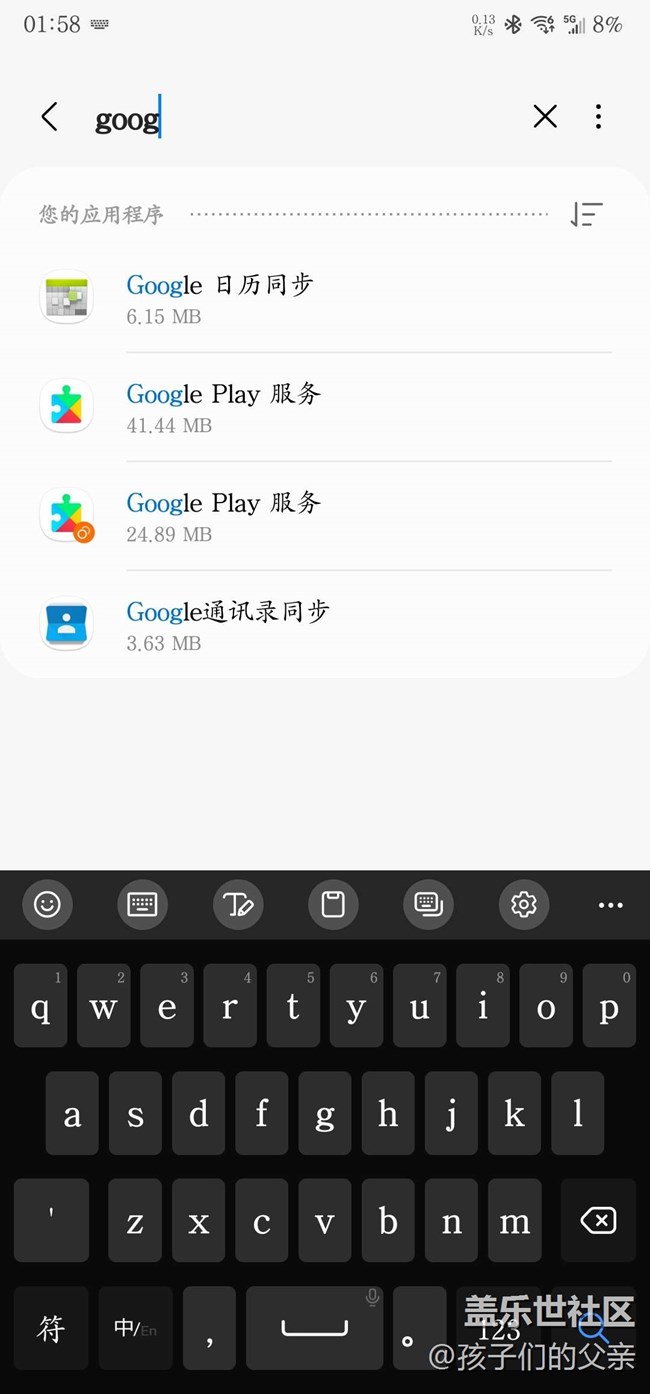Open Google Play 服务 sized 24.89 MB

coord(325,516)
